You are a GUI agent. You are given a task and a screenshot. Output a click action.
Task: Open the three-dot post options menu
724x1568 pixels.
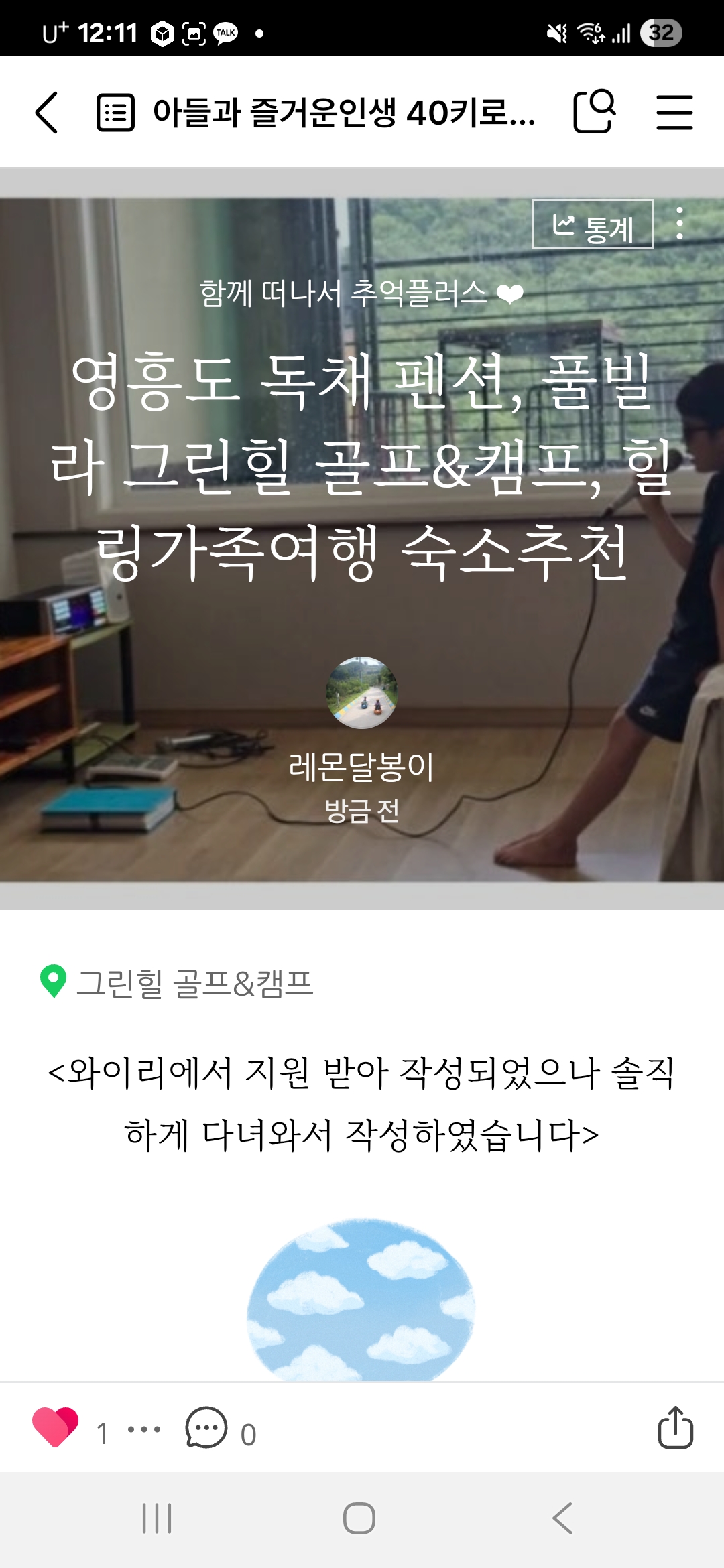(x=680, y=224)
